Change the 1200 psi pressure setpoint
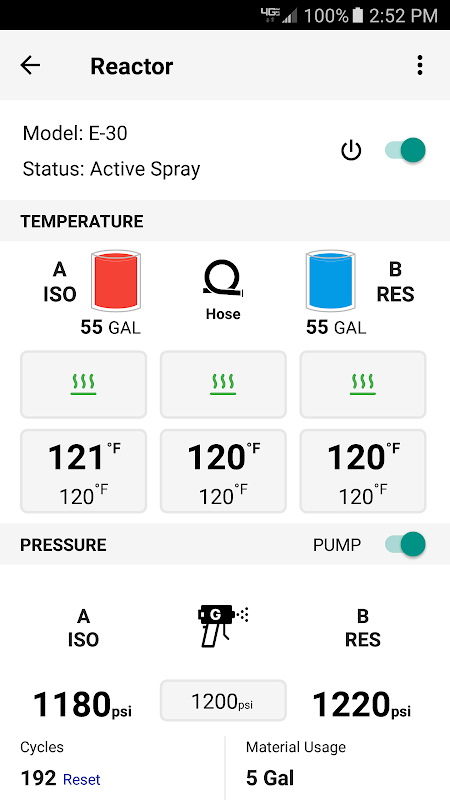This screenshot has height=800, width=450. pos(223,701)
